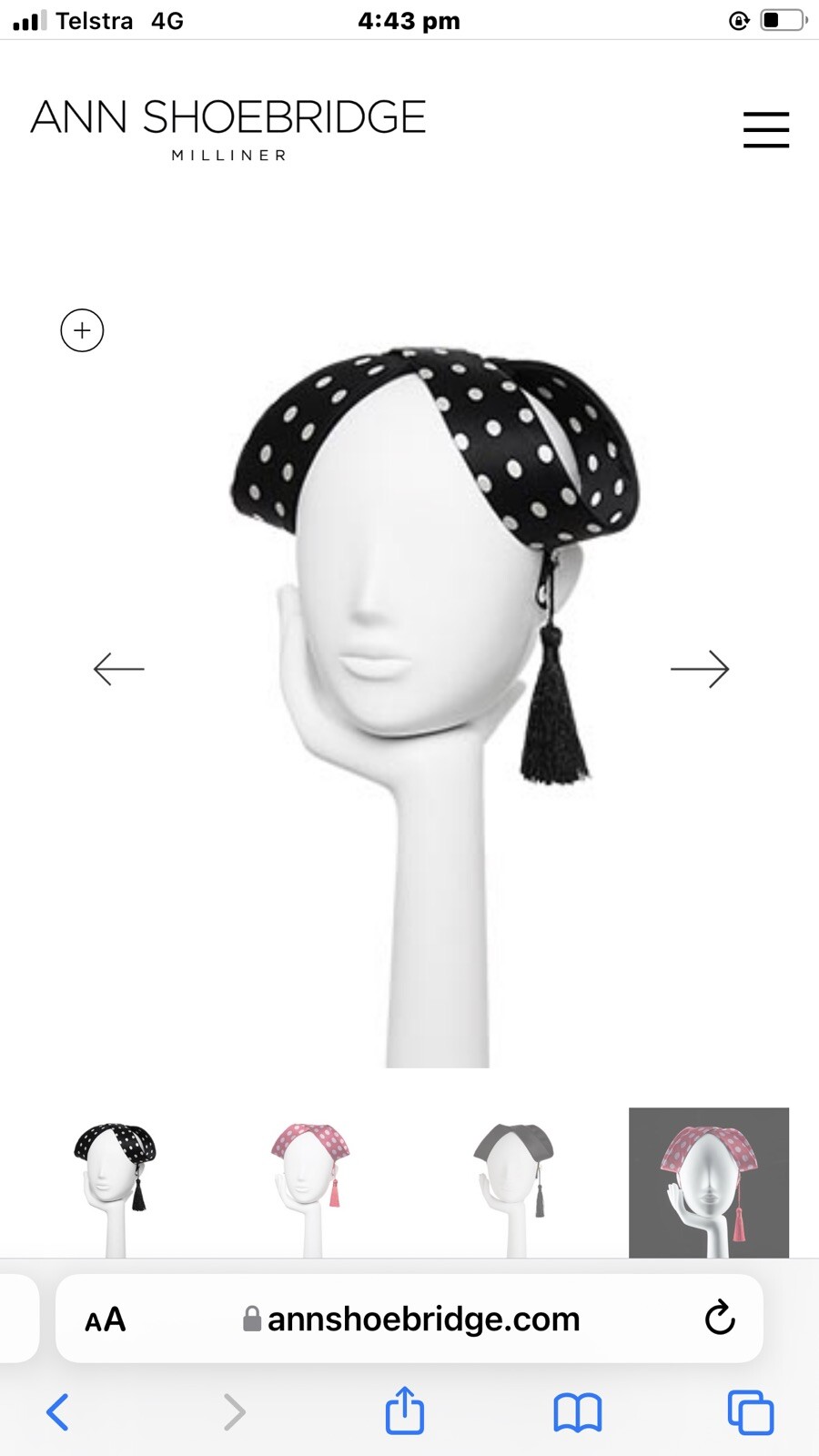Open the hamburger menu

(765, 129)
